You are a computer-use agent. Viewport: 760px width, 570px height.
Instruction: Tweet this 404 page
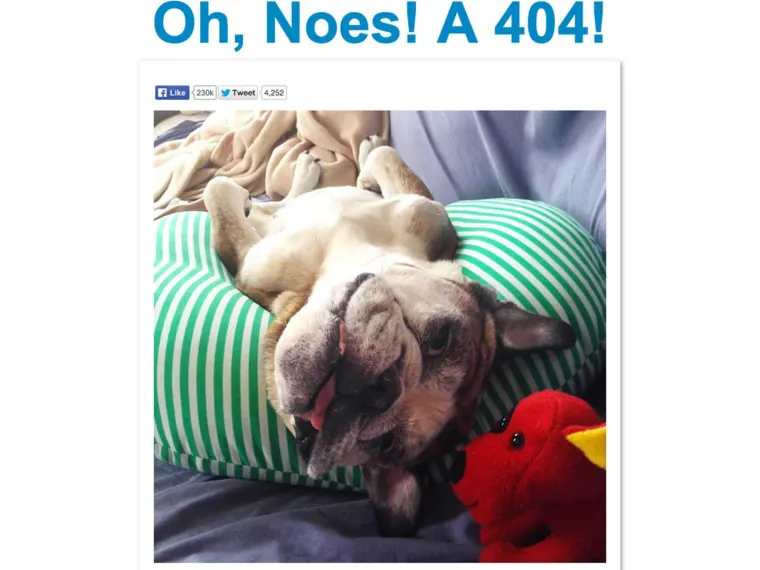pyautogui.click(x=238, y=93)
